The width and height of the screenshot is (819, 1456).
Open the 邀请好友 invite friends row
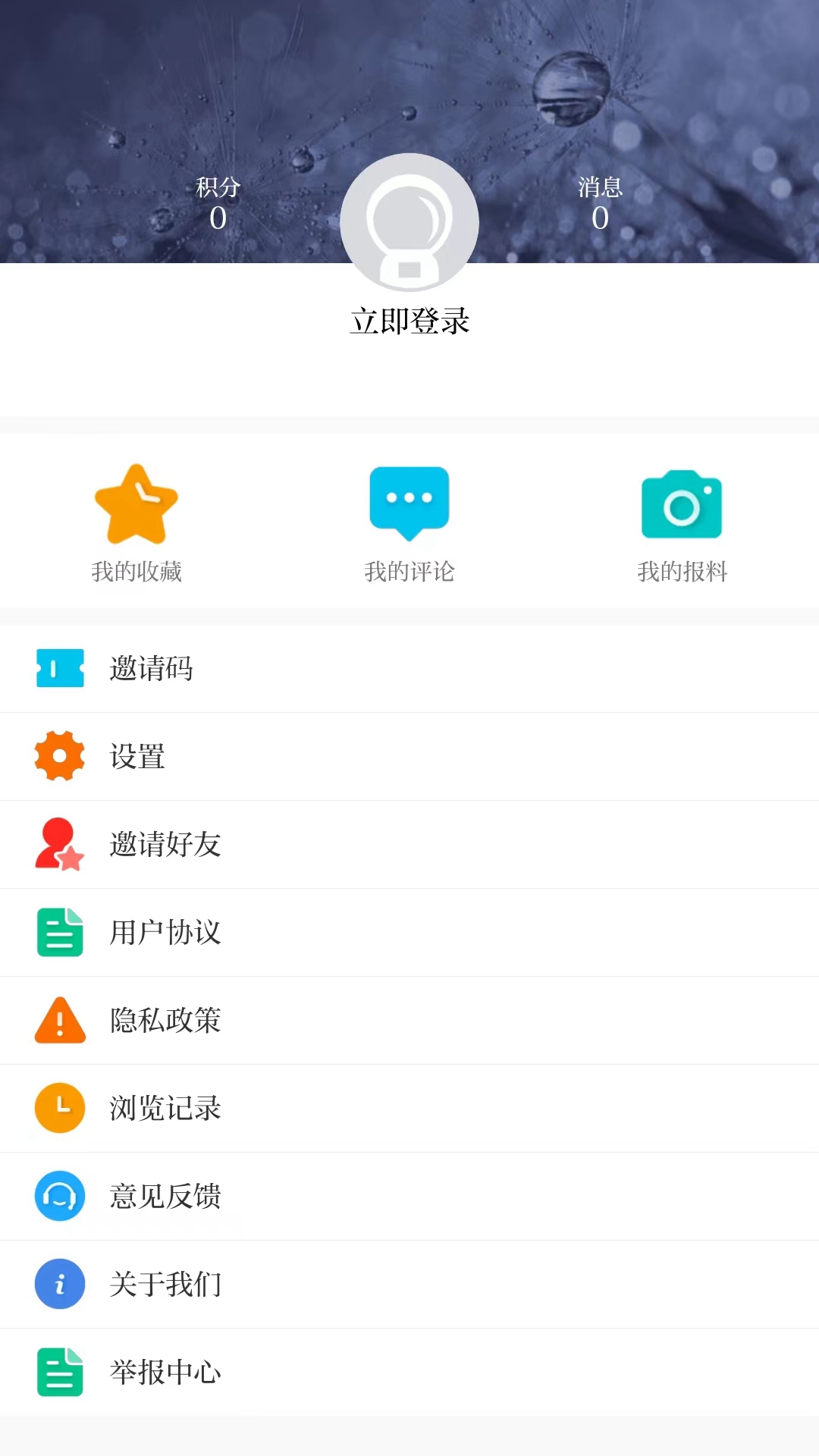coord(409,844)
